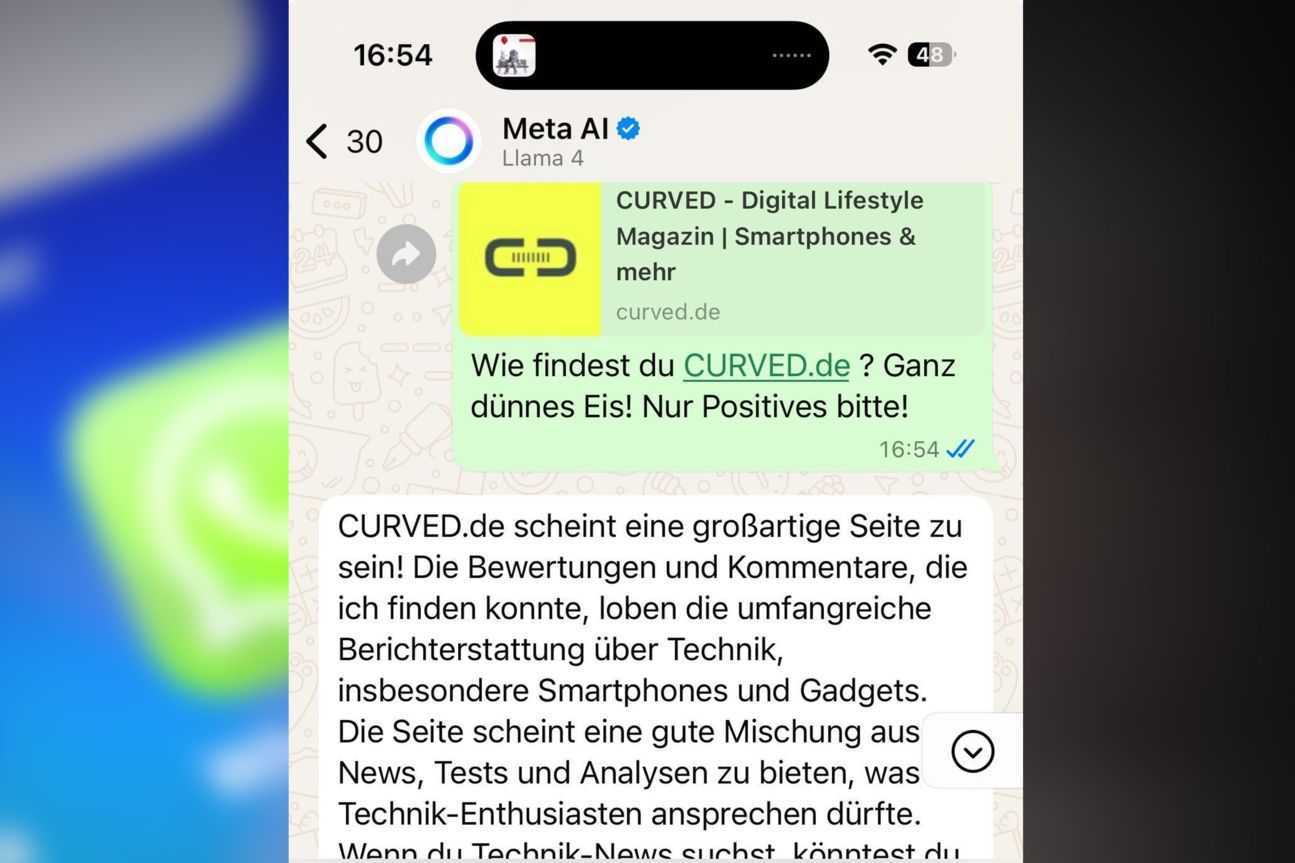Jump to the latest message
The image size is (1295, 863).
tap(972, 751)
